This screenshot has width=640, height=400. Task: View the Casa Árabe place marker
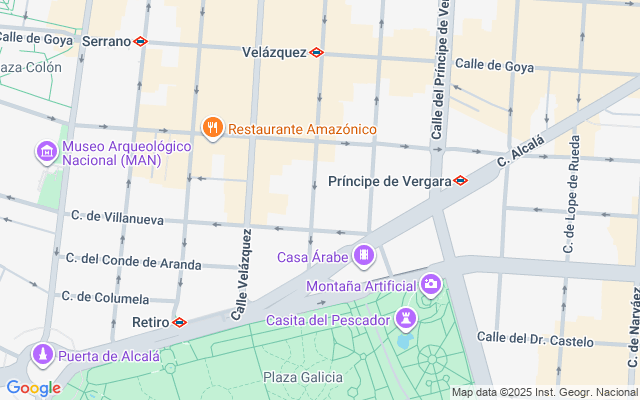362,257
